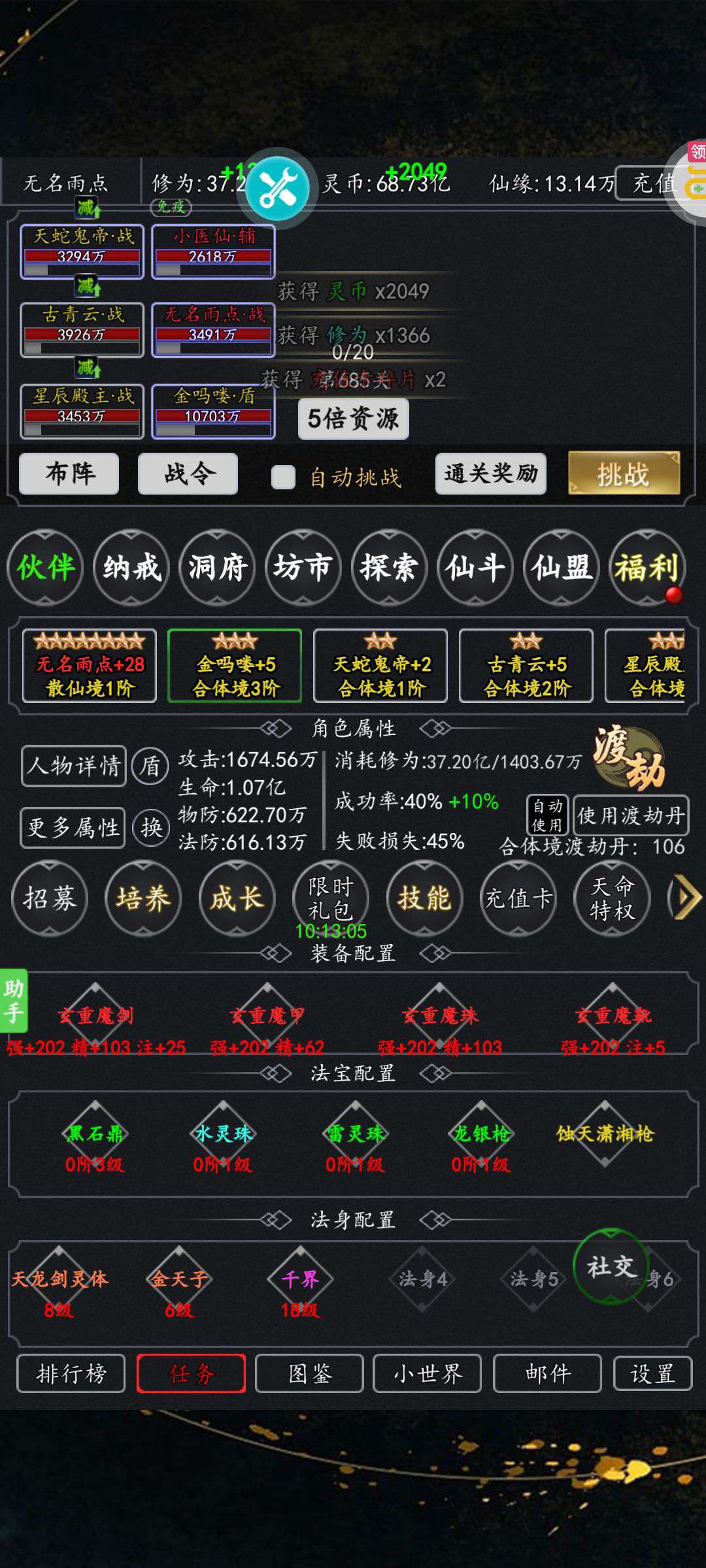Go to 坊市 market

(x=303, y=568)
